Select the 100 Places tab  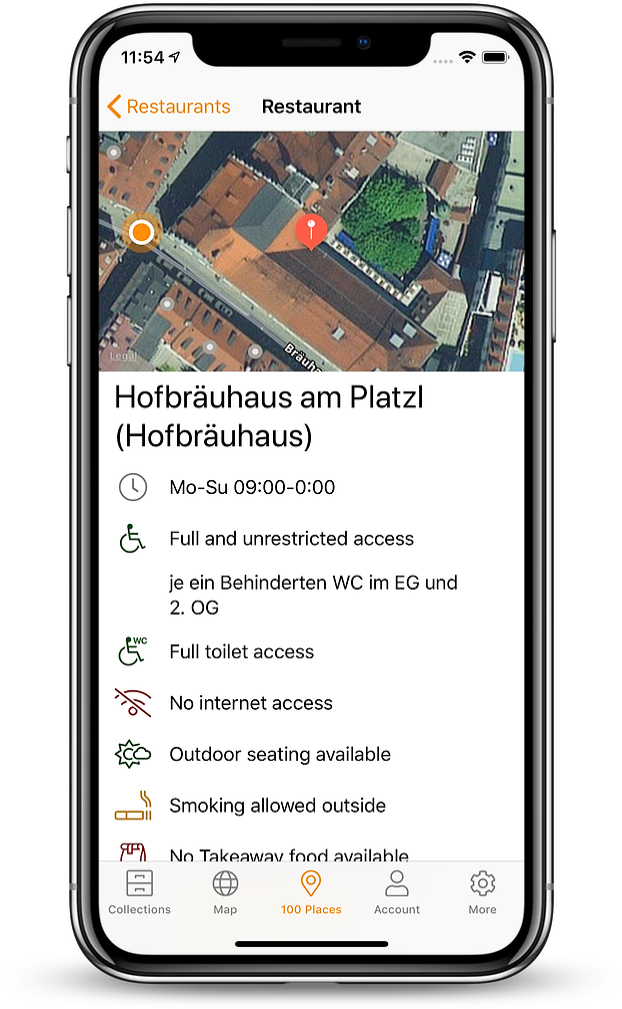pos(311,893)
